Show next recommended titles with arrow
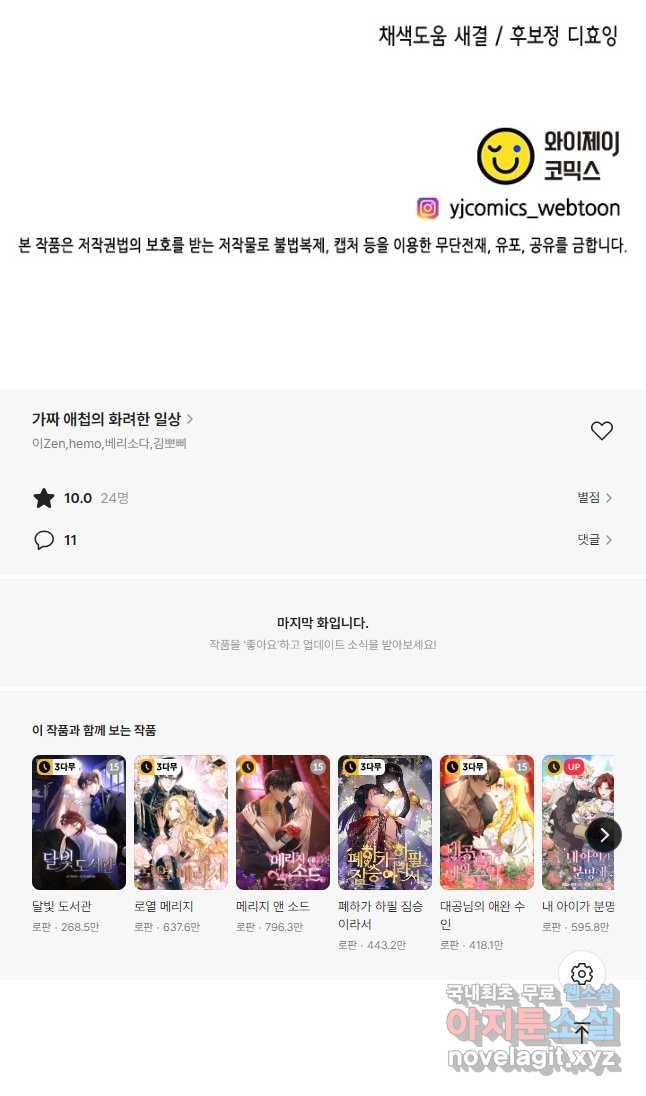 (x=604, y=835)
